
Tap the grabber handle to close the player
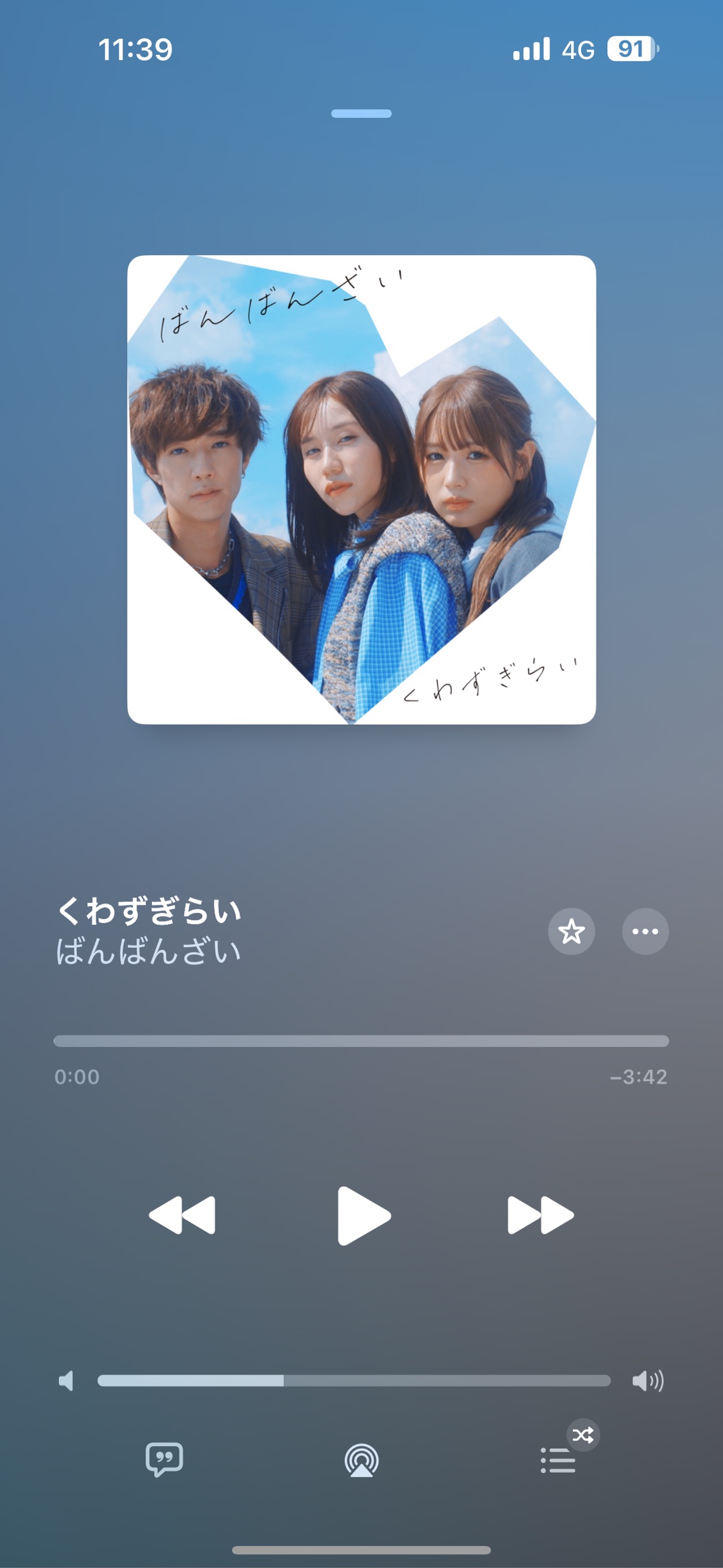[361, 114]
